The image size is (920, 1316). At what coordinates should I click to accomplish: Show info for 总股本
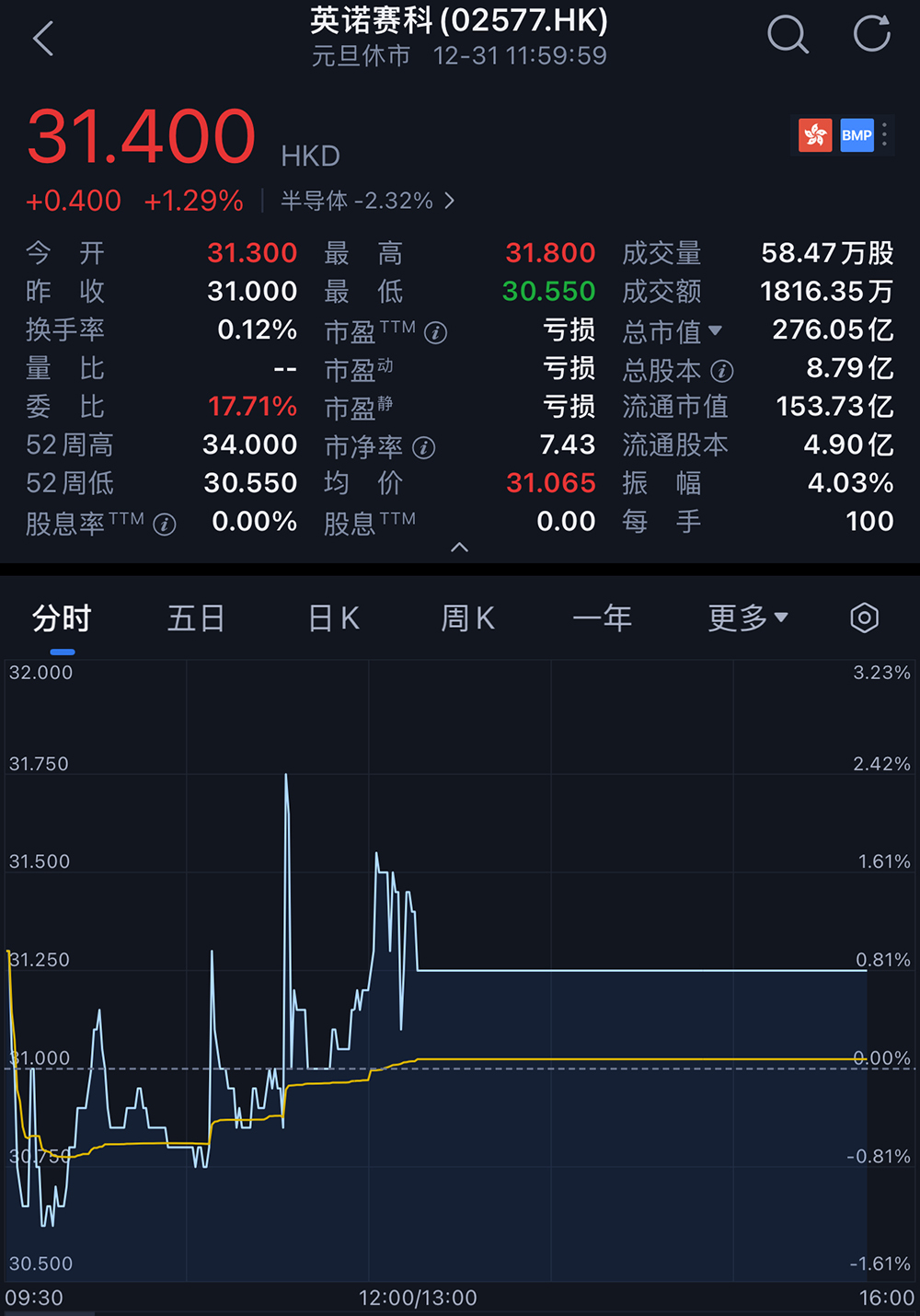click(x=723, y=371)
